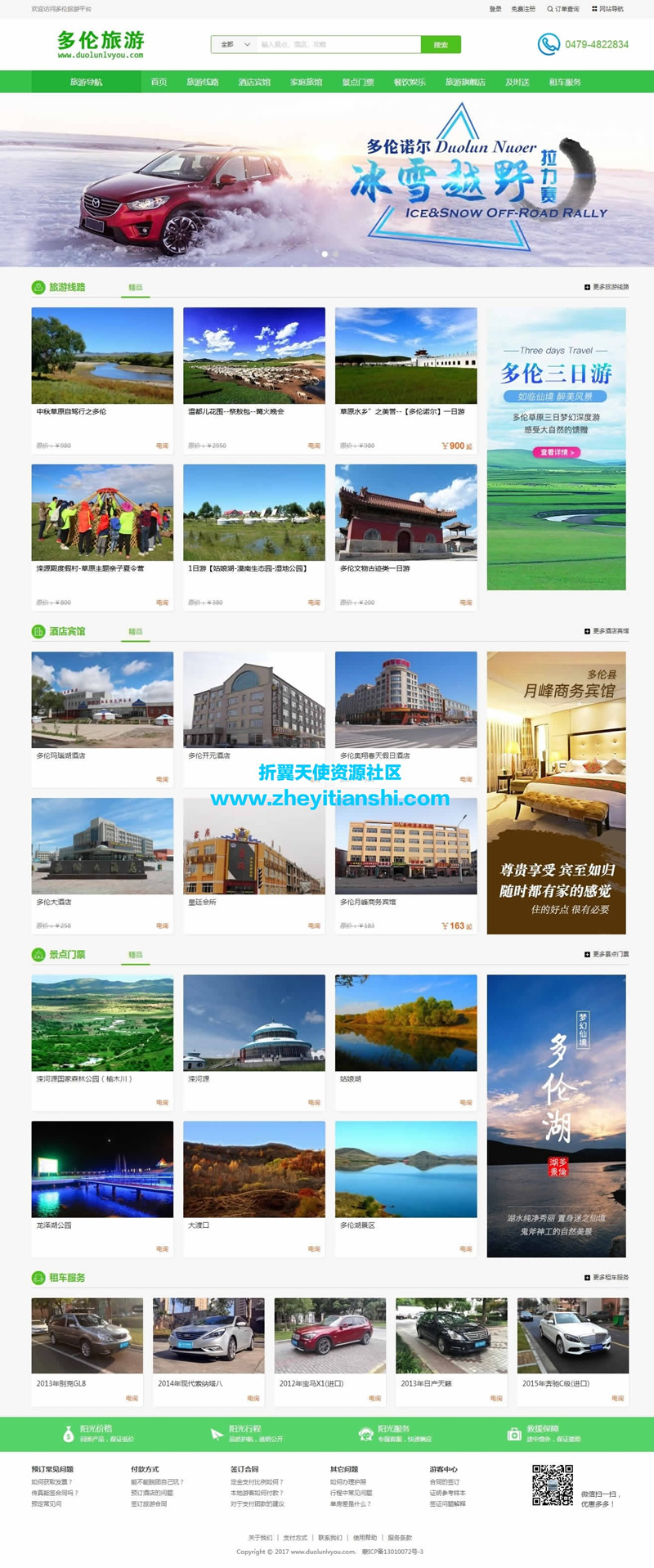
Task: Switch to 旅游线路 in the navigation bar
Action: (x=203, y=82)
